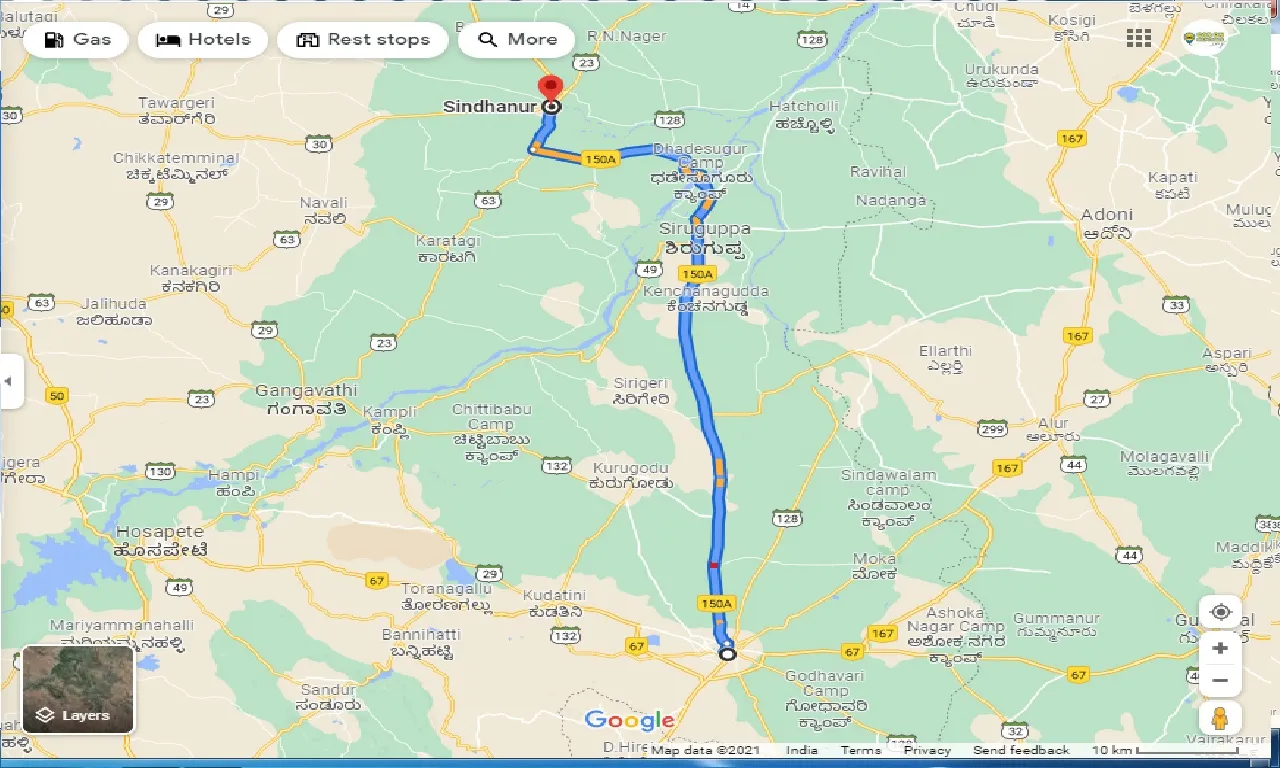
Task: Expand the collapsed side panel arrow
Action: click(9, 381)
